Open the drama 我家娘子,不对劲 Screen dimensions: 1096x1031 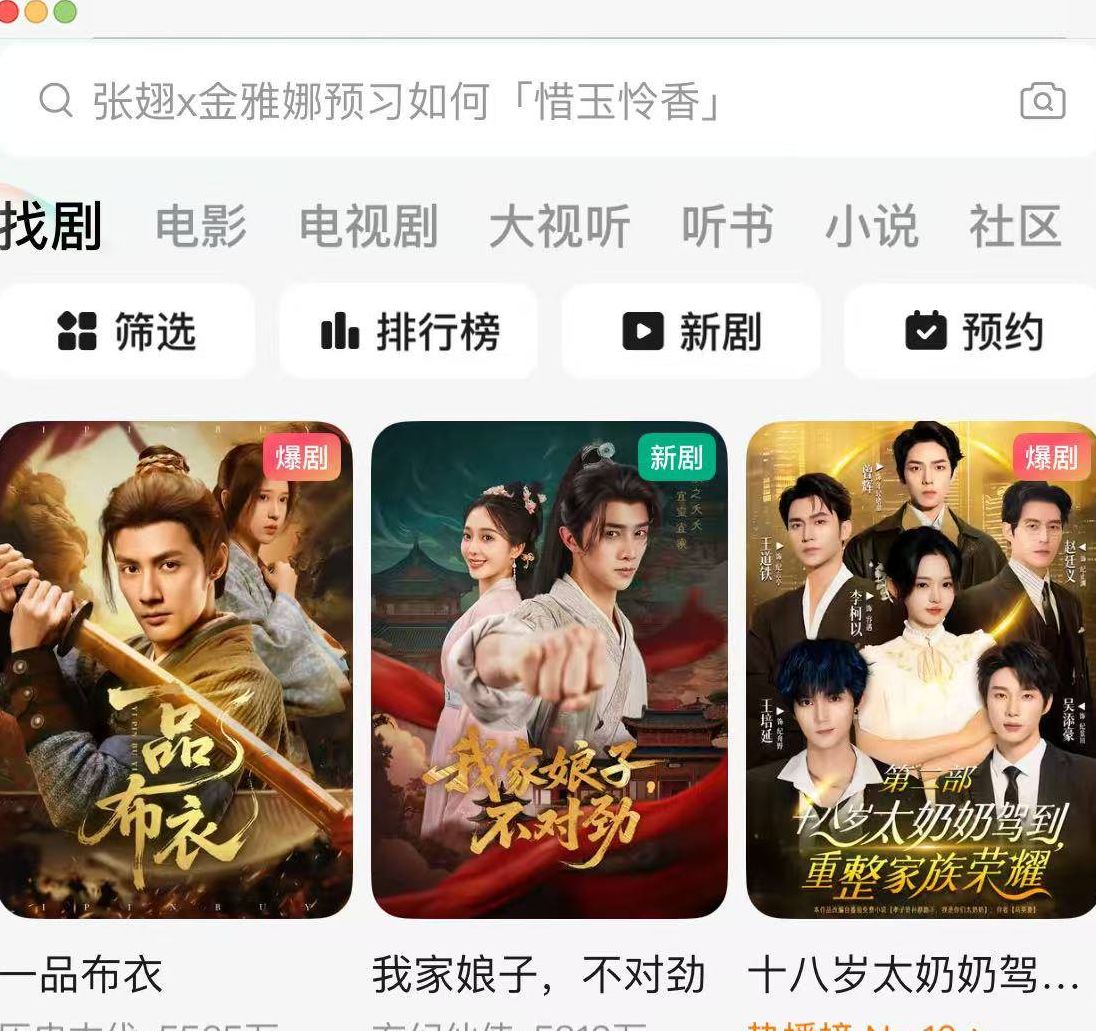[549, 669]
